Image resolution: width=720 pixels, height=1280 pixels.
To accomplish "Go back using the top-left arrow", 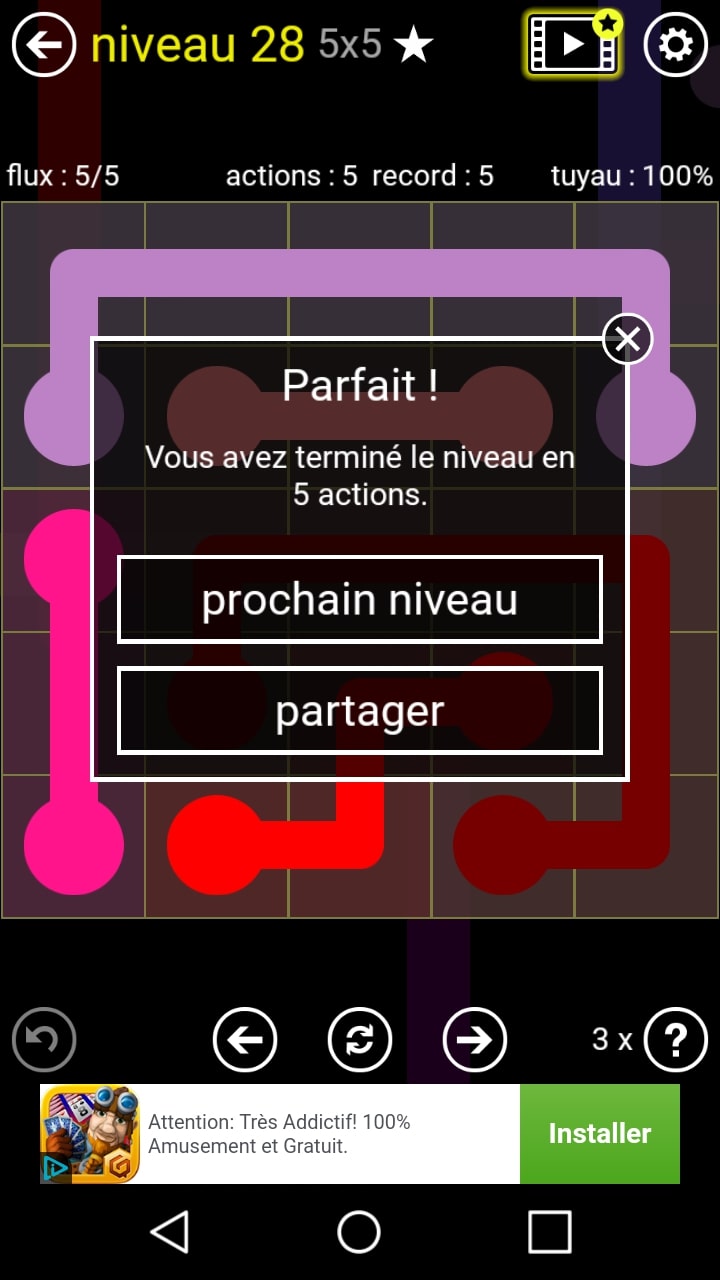I will click(x=43, y=45).
